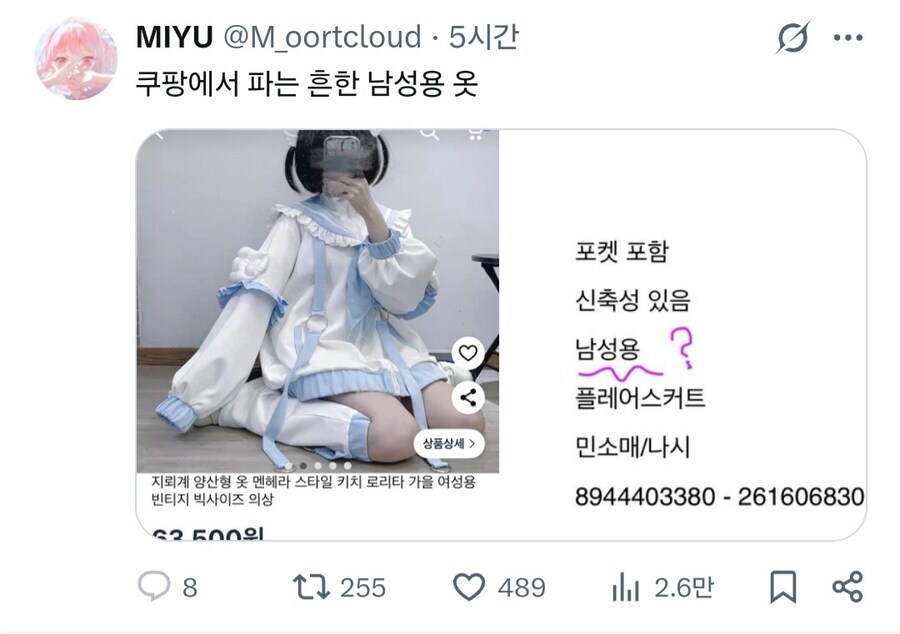Reply to MIYU's tweet
900x634 pixels.
(153, 587)
